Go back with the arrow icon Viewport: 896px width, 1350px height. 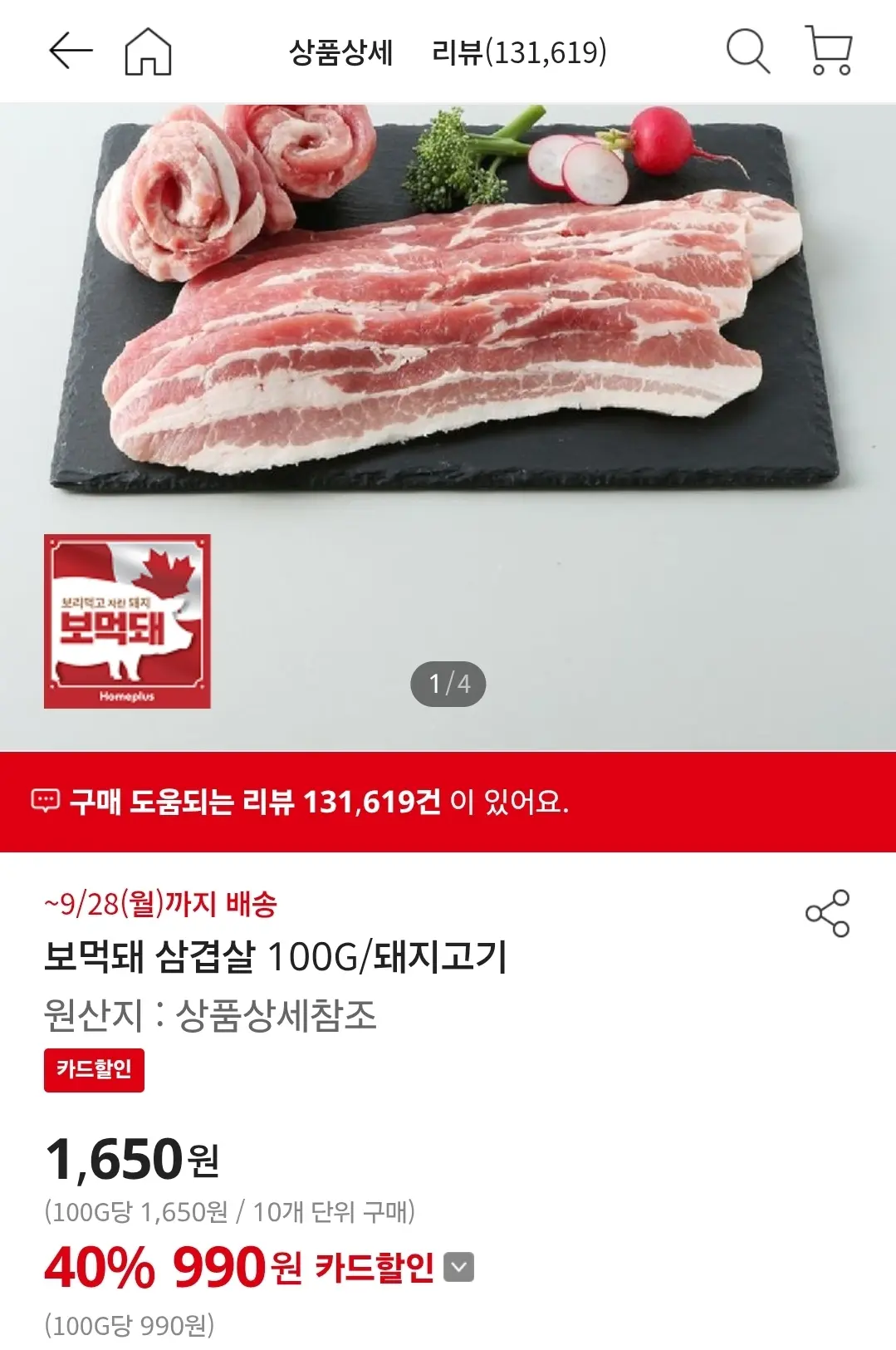pyautogui.click(x=71, y=52)
